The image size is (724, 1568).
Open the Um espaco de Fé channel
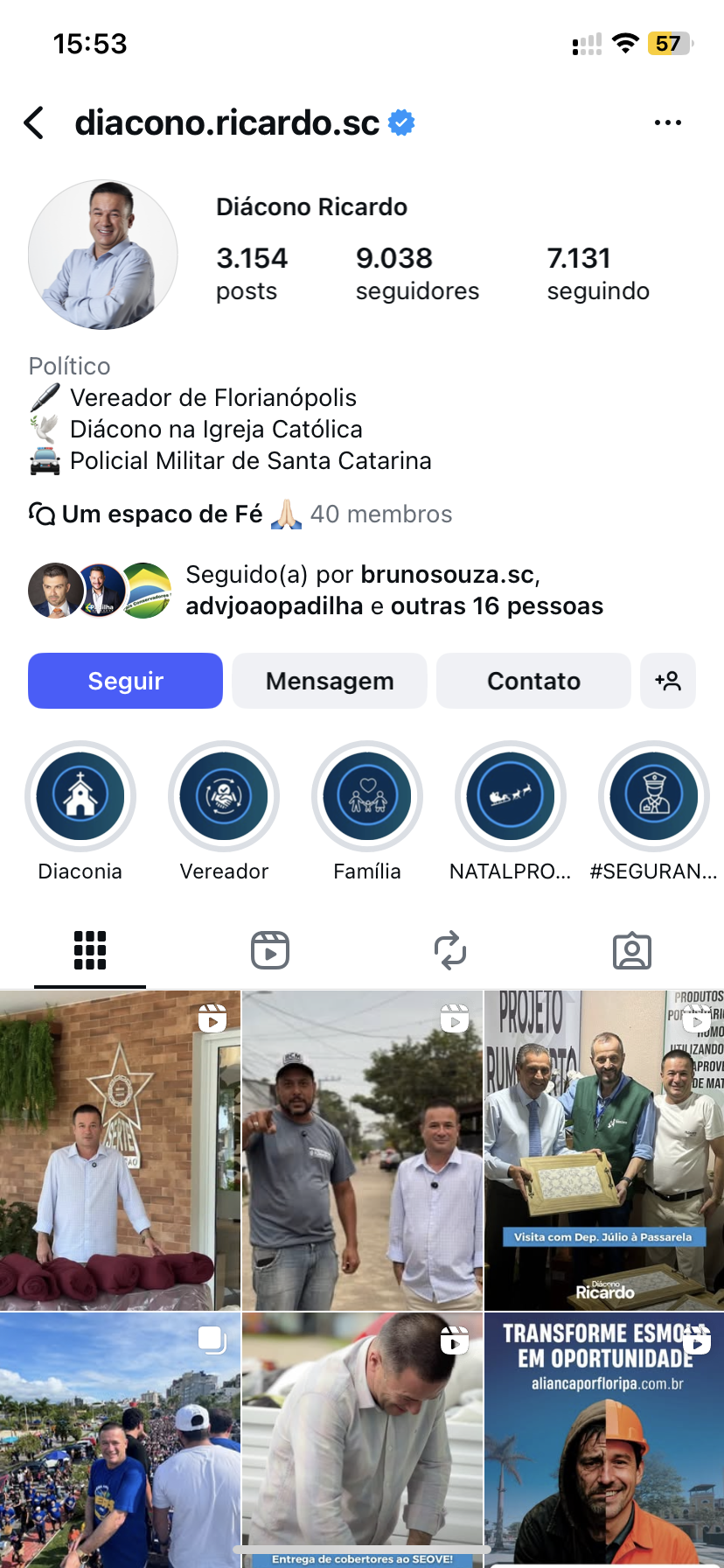click(x=162, y=514)
